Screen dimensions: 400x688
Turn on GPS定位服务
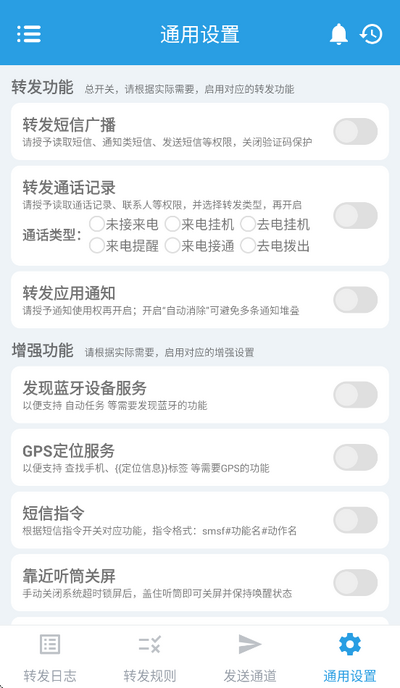(355, 457)
